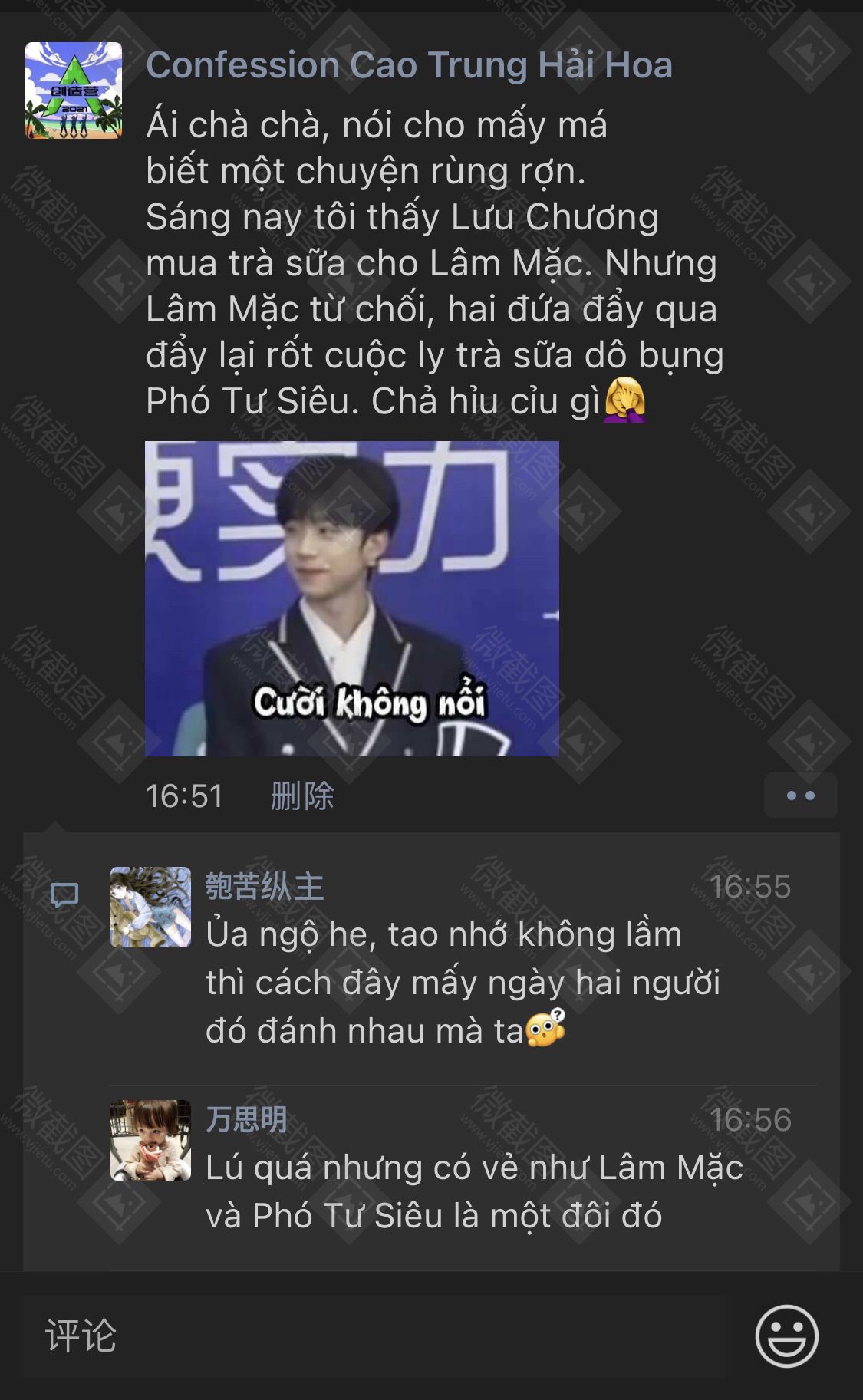Screen dimensions: 863x1400
Task: Open the Confession Cao Trung Hải Hoa name link
Action: pyautogui.click(x=409, y=65)
